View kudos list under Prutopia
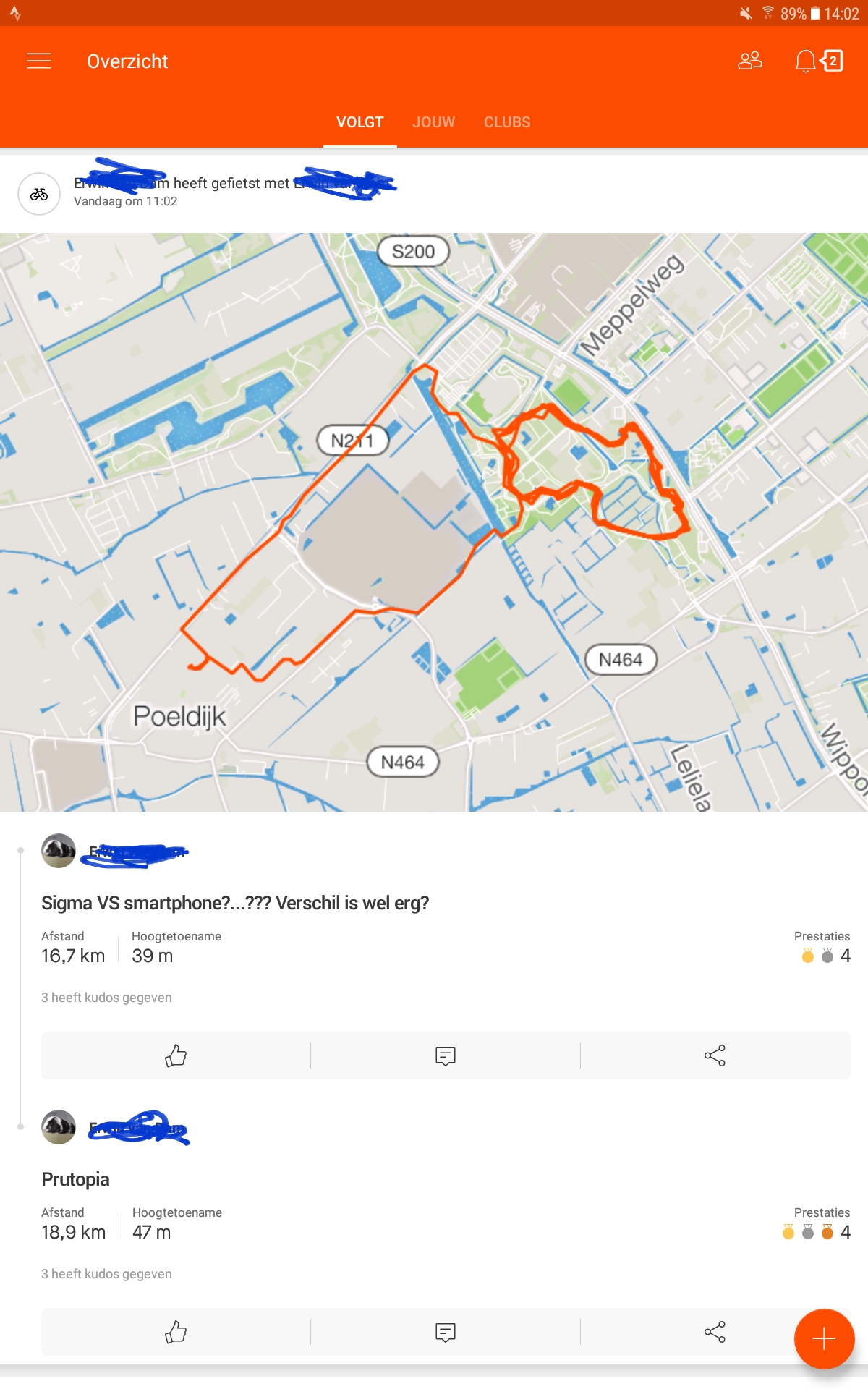The width and height of the screenshot is (868, 1389). 106,1274
